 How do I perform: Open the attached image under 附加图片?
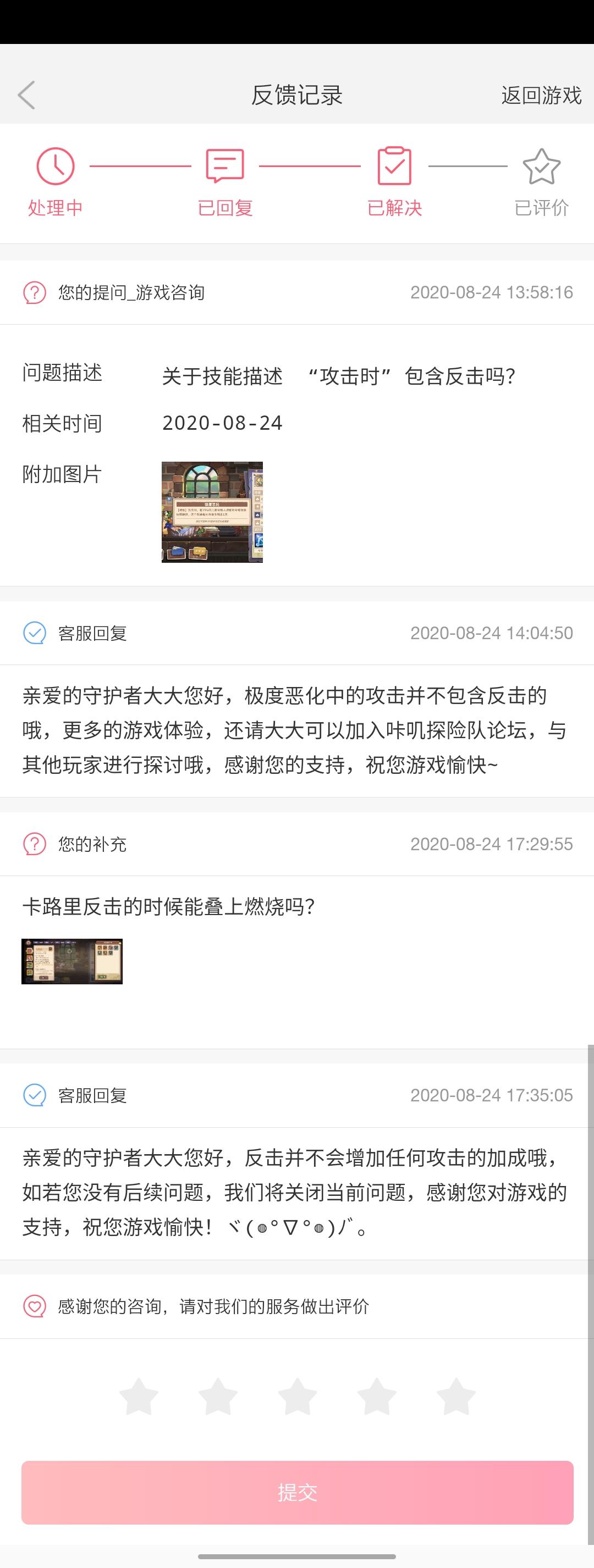point(212,512)
